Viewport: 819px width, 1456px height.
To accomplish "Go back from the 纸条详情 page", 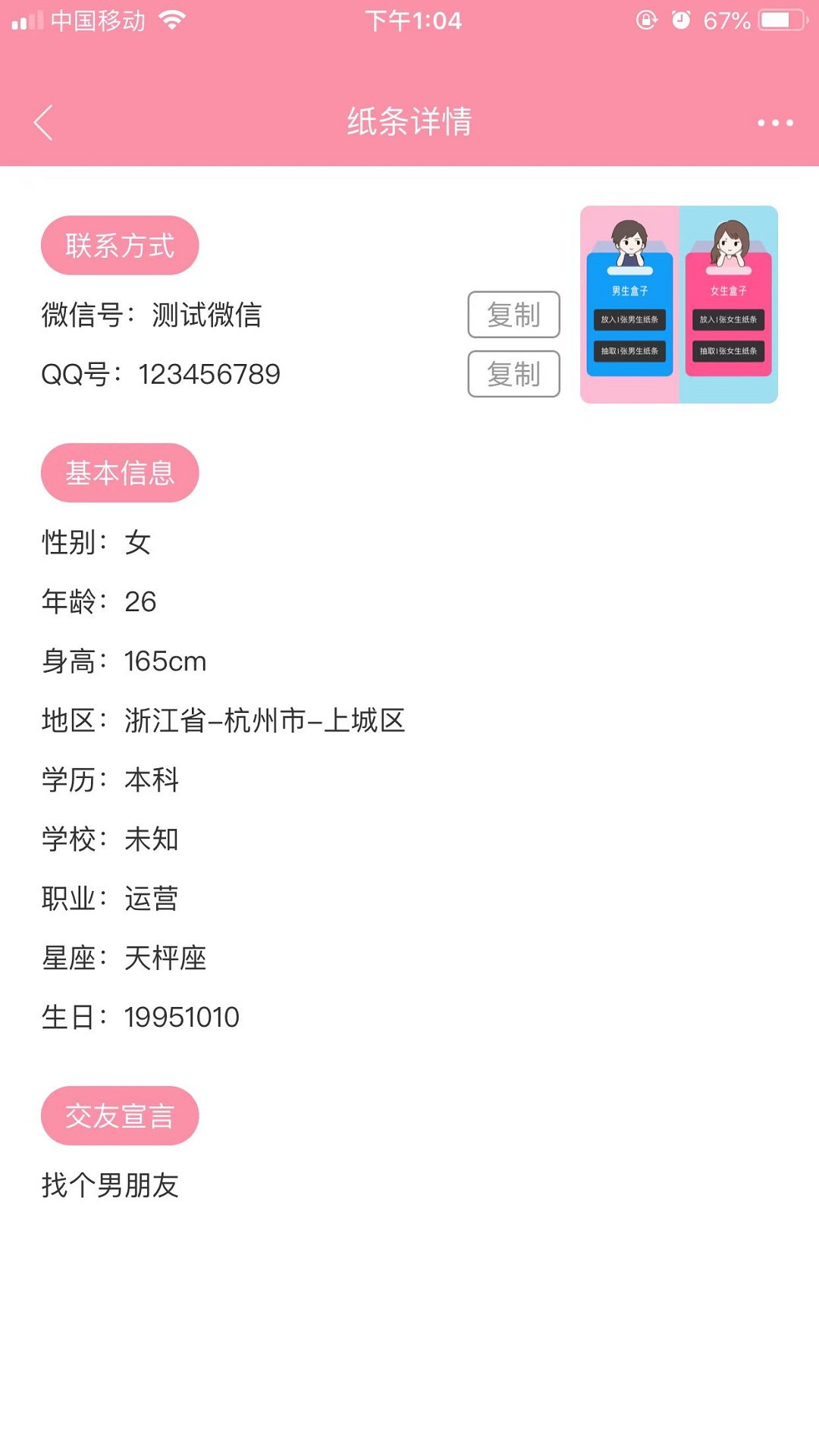I will point(44,123).
